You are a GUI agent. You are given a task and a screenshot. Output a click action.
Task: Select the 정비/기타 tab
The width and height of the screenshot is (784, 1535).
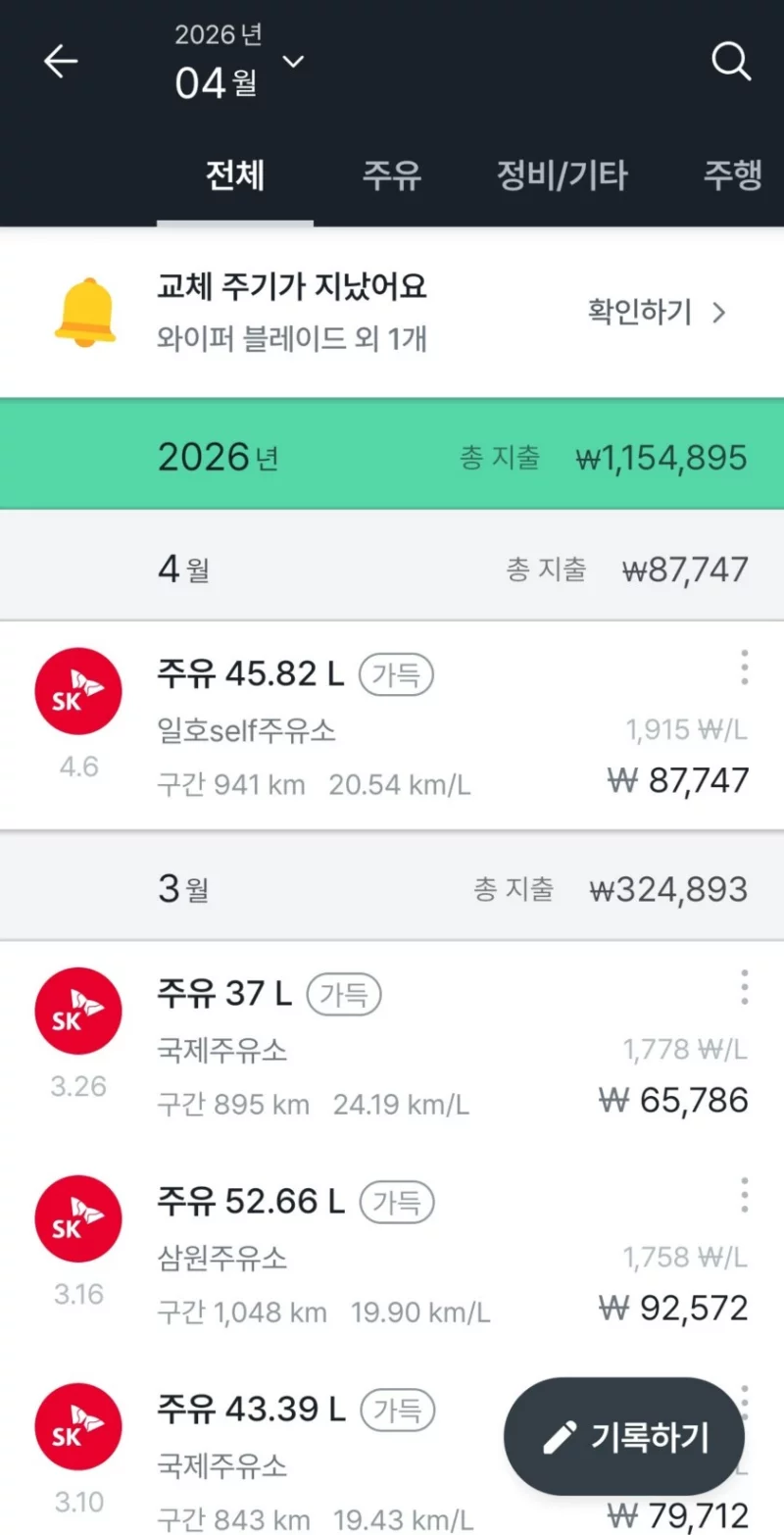(x=562, y=175)
